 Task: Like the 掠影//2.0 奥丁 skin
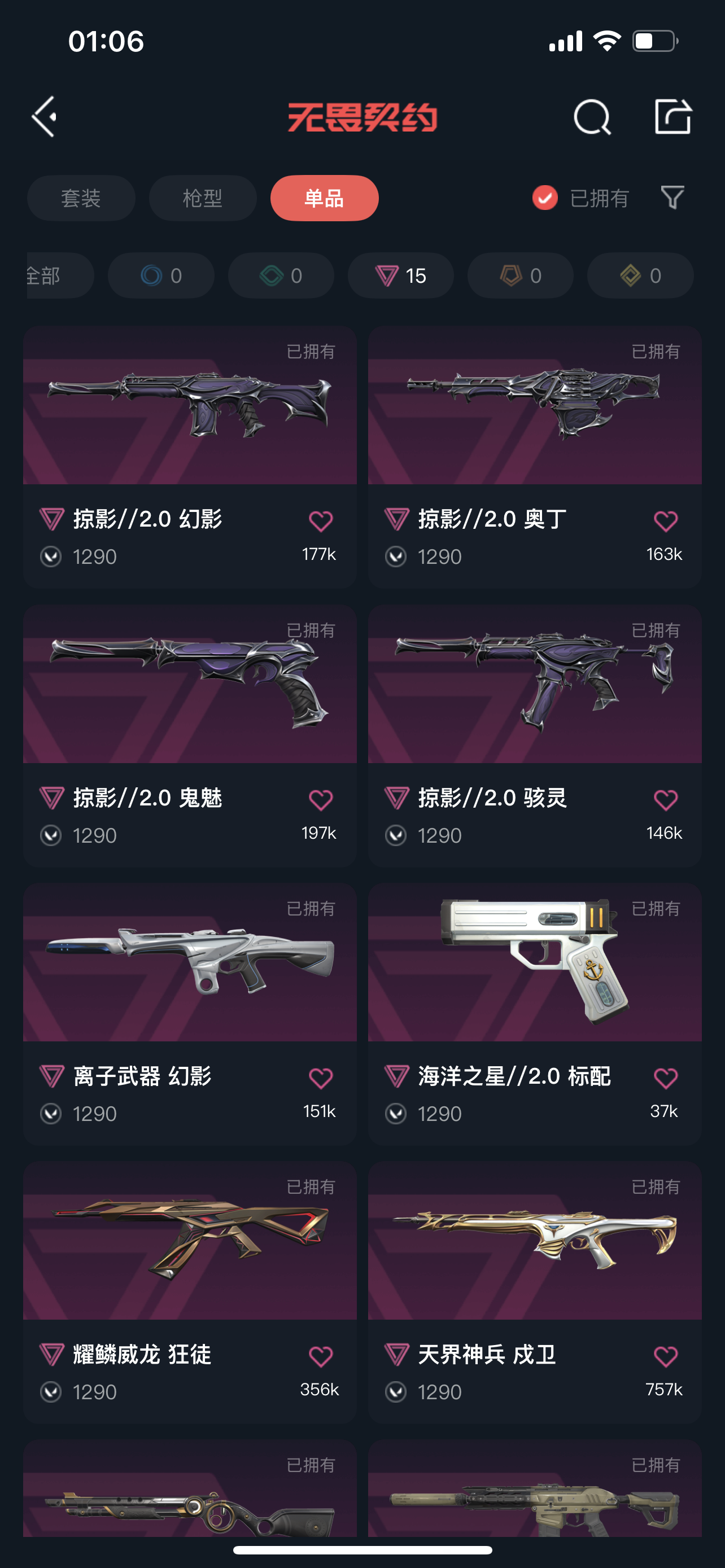665,521
